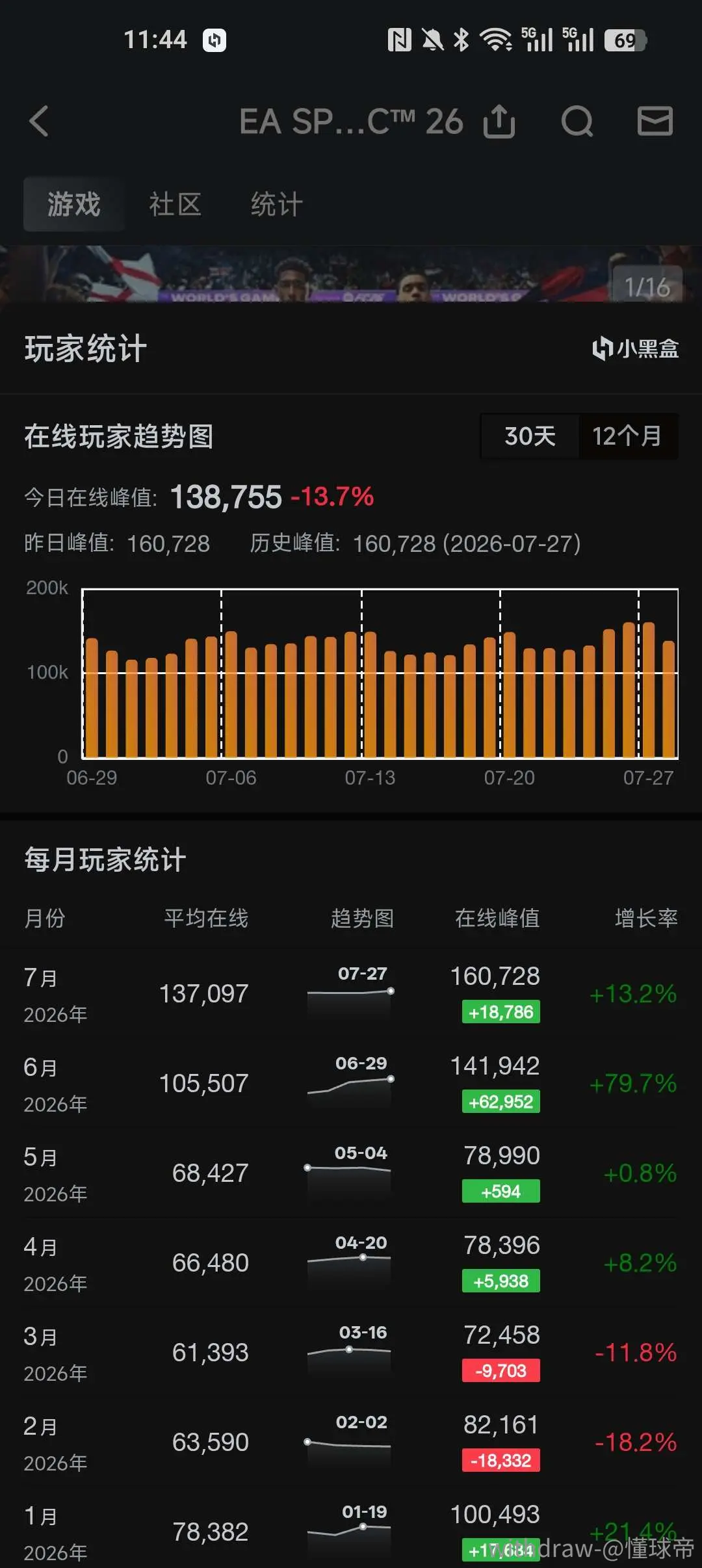The image size is (702, 1568).
Task: Show the 30天 trend chart
Action: point(530,436)
